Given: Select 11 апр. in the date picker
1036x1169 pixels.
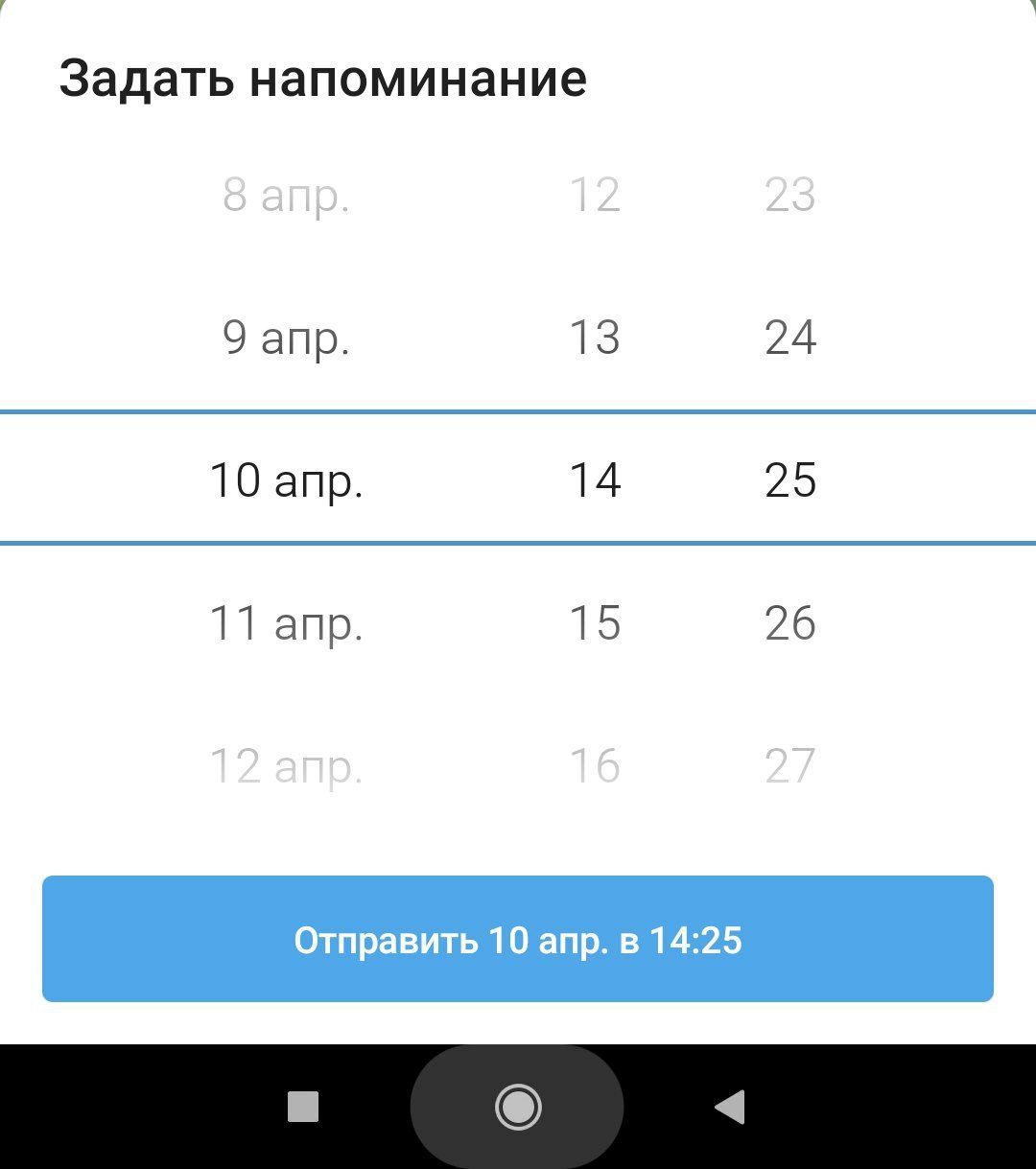Looking at the screenshot, I should click(286, 623).
